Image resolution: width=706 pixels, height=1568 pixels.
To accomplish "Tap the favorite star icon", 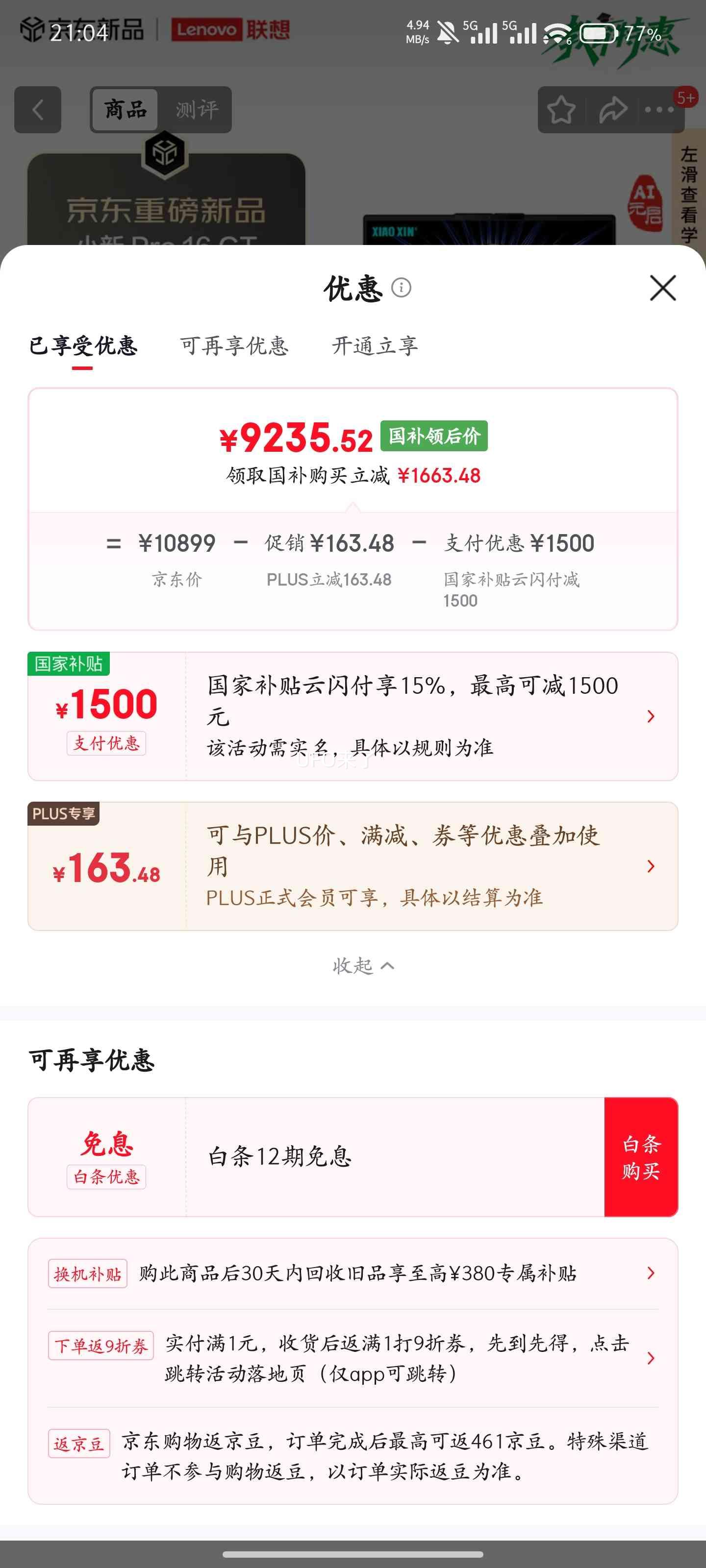I will pyautogui.click(x=560, y=110).
